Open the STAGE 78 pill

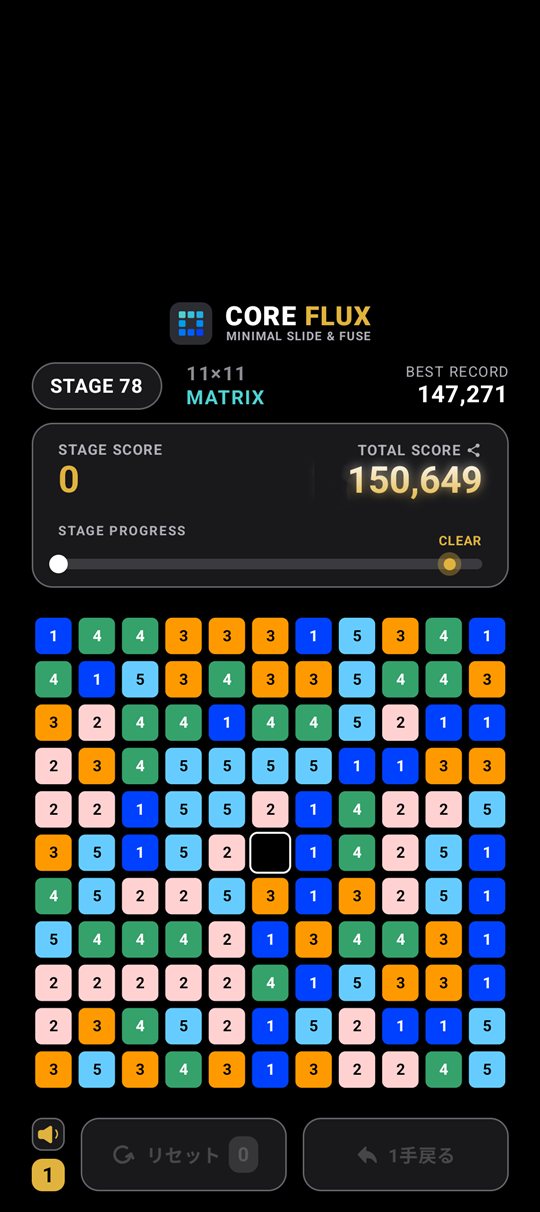pyautogui.click(x=97, y=386)
